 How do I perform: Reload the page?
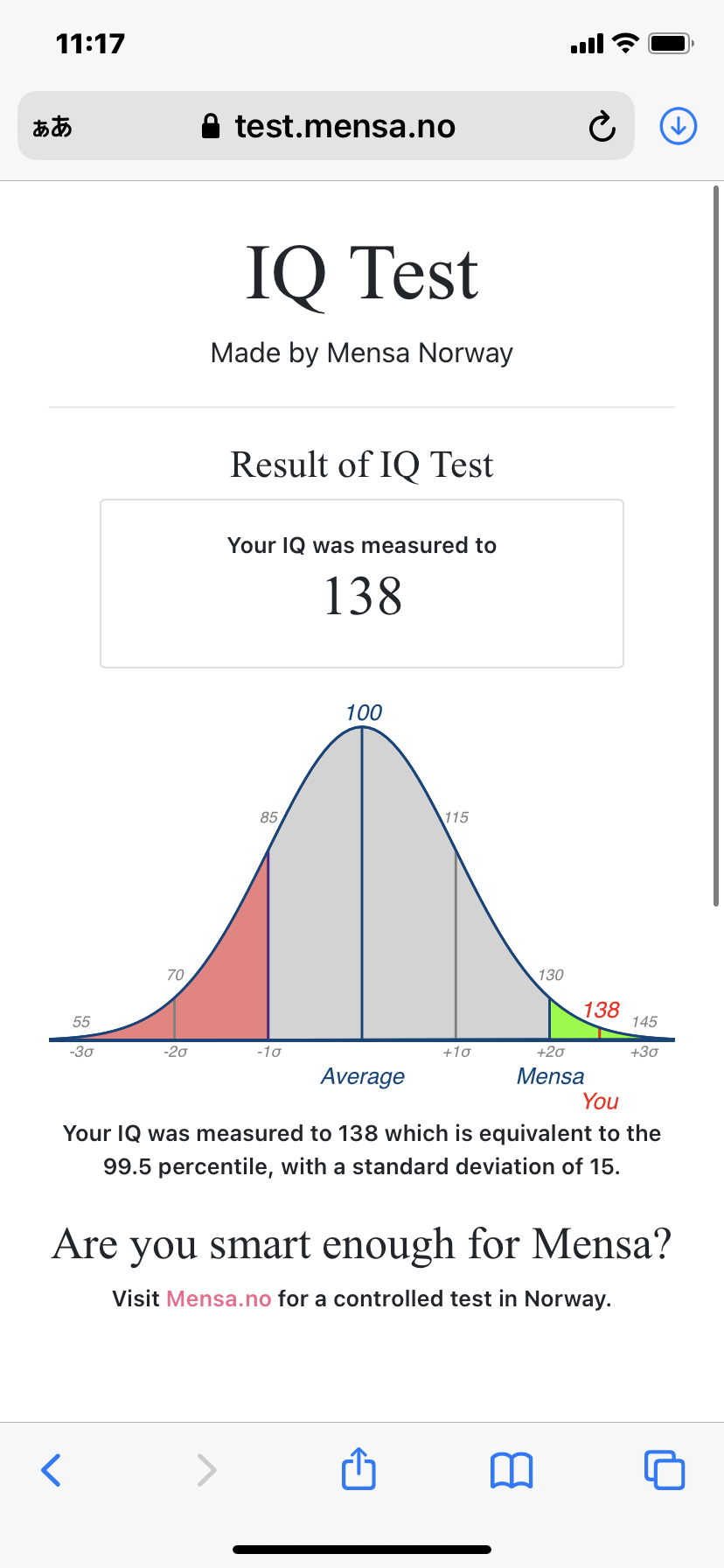[x=602, y=127]
